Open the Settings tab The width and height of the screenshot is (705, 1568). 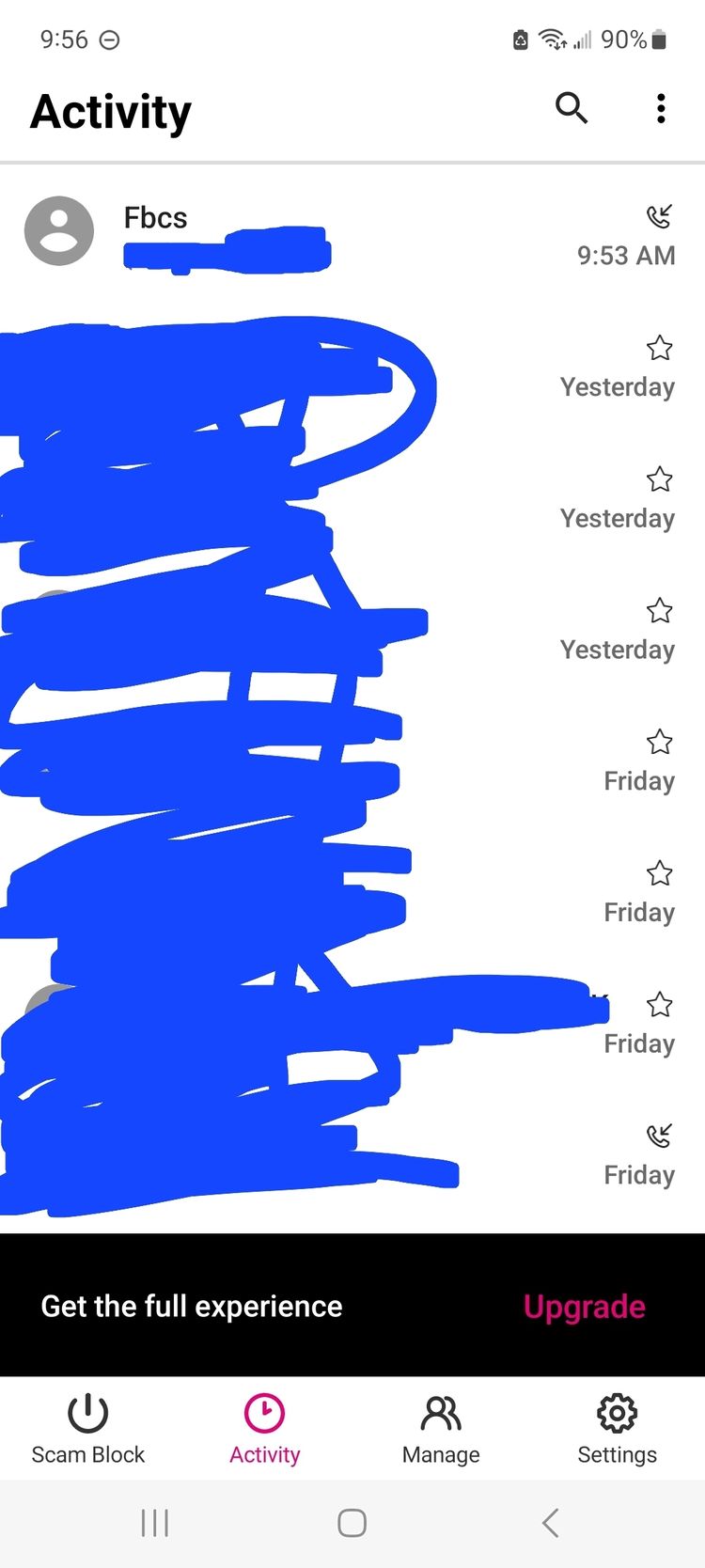click(617, 1429)
